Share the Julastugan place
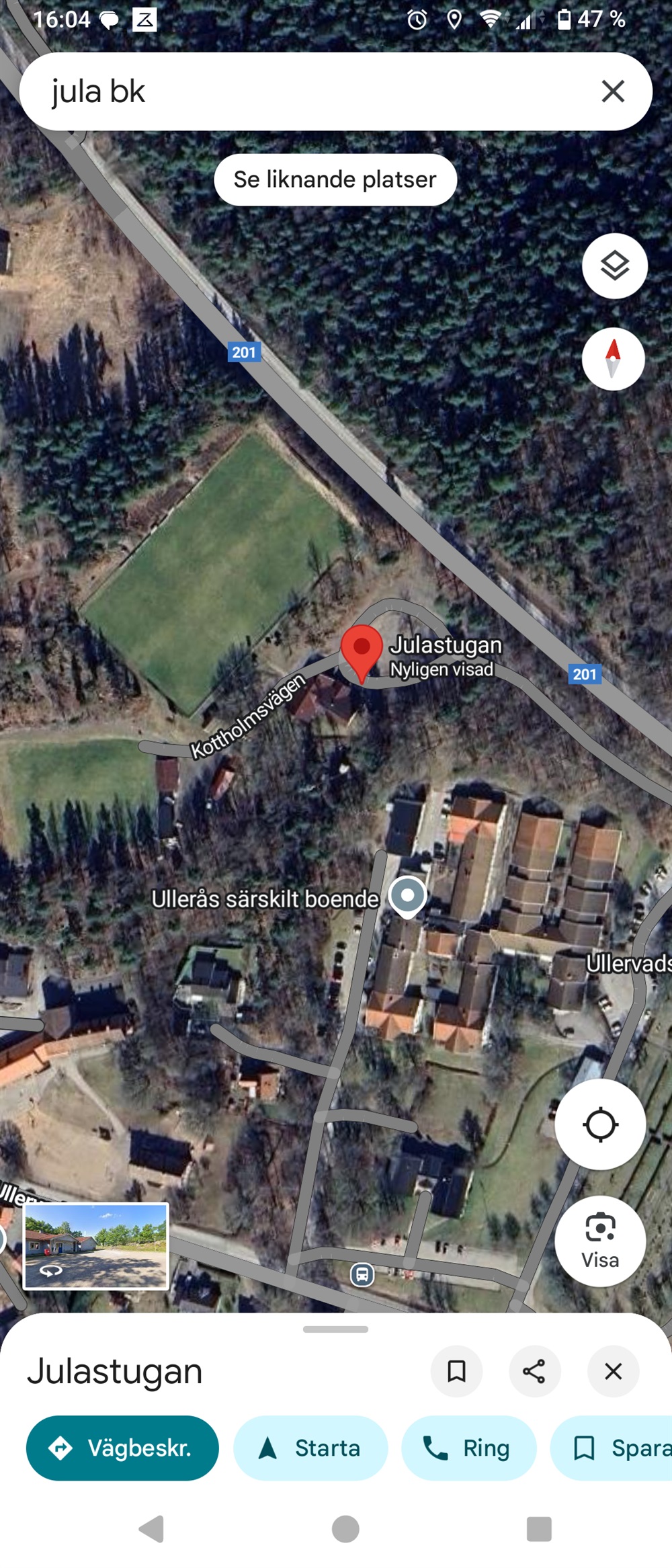 pos(534,1371)
